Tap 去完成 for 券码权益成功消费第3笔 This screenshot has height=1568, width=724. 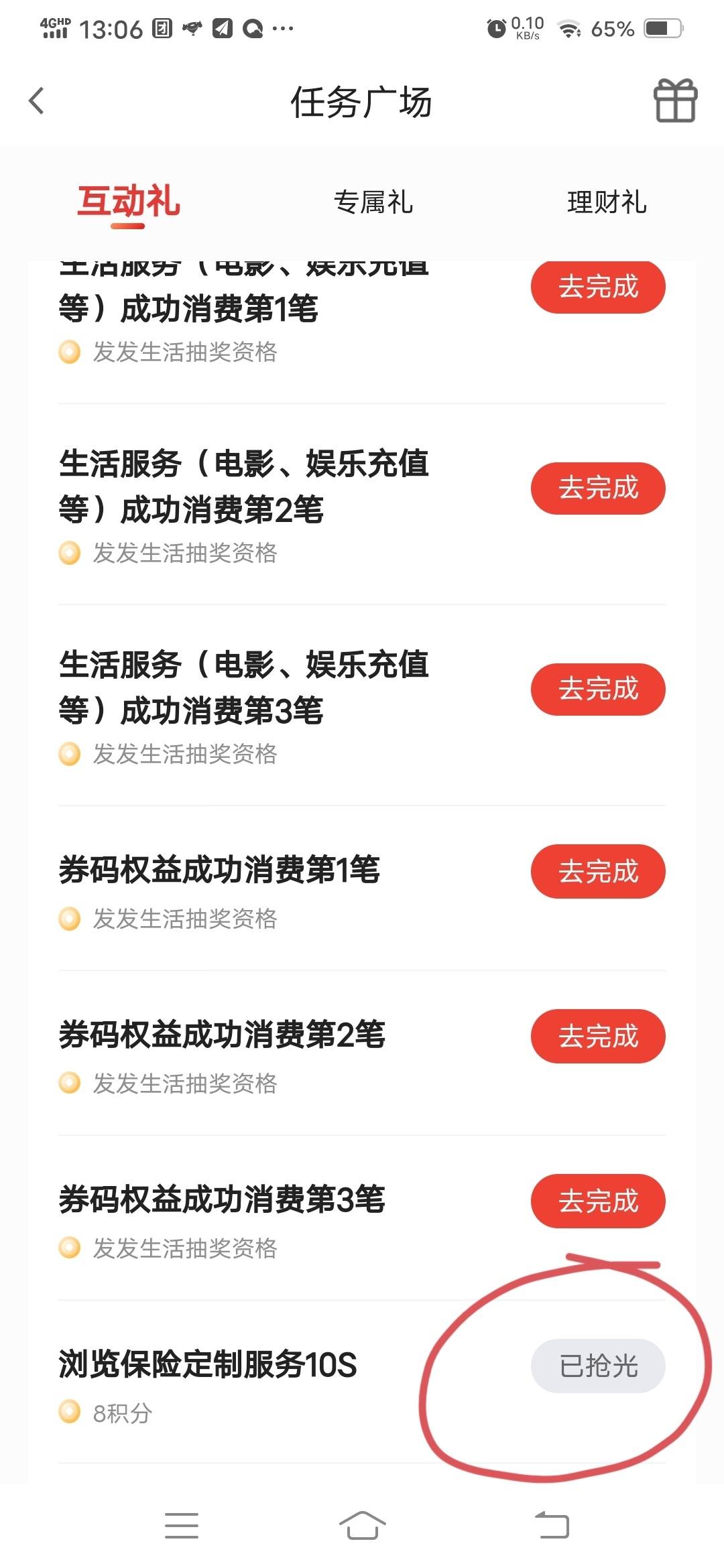(x=598, y=1201)
